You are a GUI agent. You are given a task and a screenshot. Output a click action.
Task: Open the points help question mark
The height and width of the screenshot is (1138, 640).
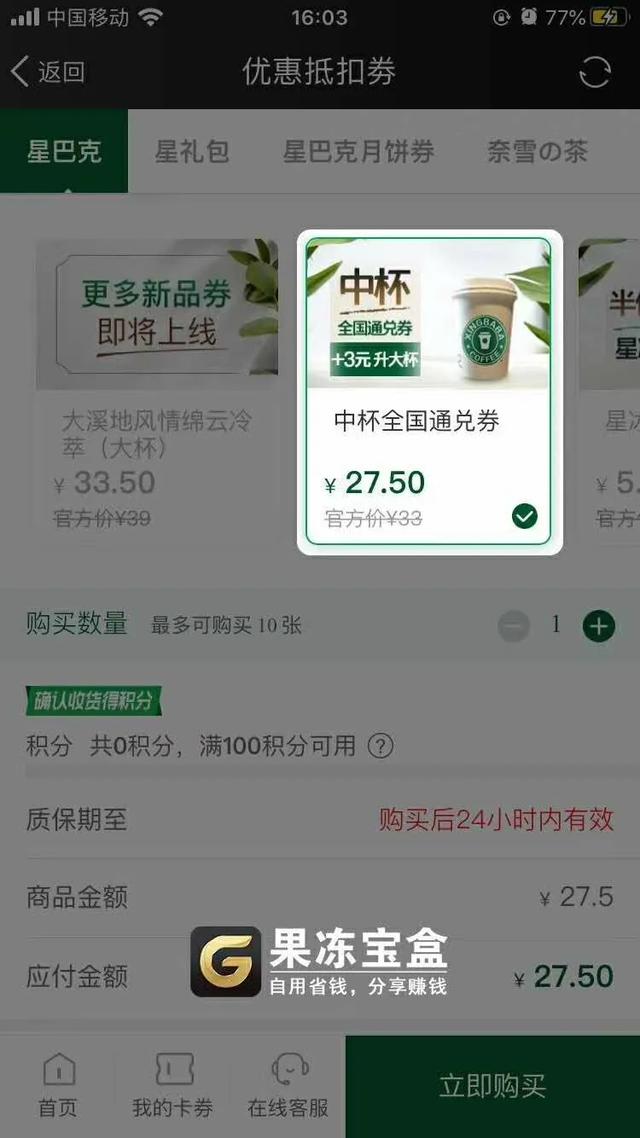[381, 746]
